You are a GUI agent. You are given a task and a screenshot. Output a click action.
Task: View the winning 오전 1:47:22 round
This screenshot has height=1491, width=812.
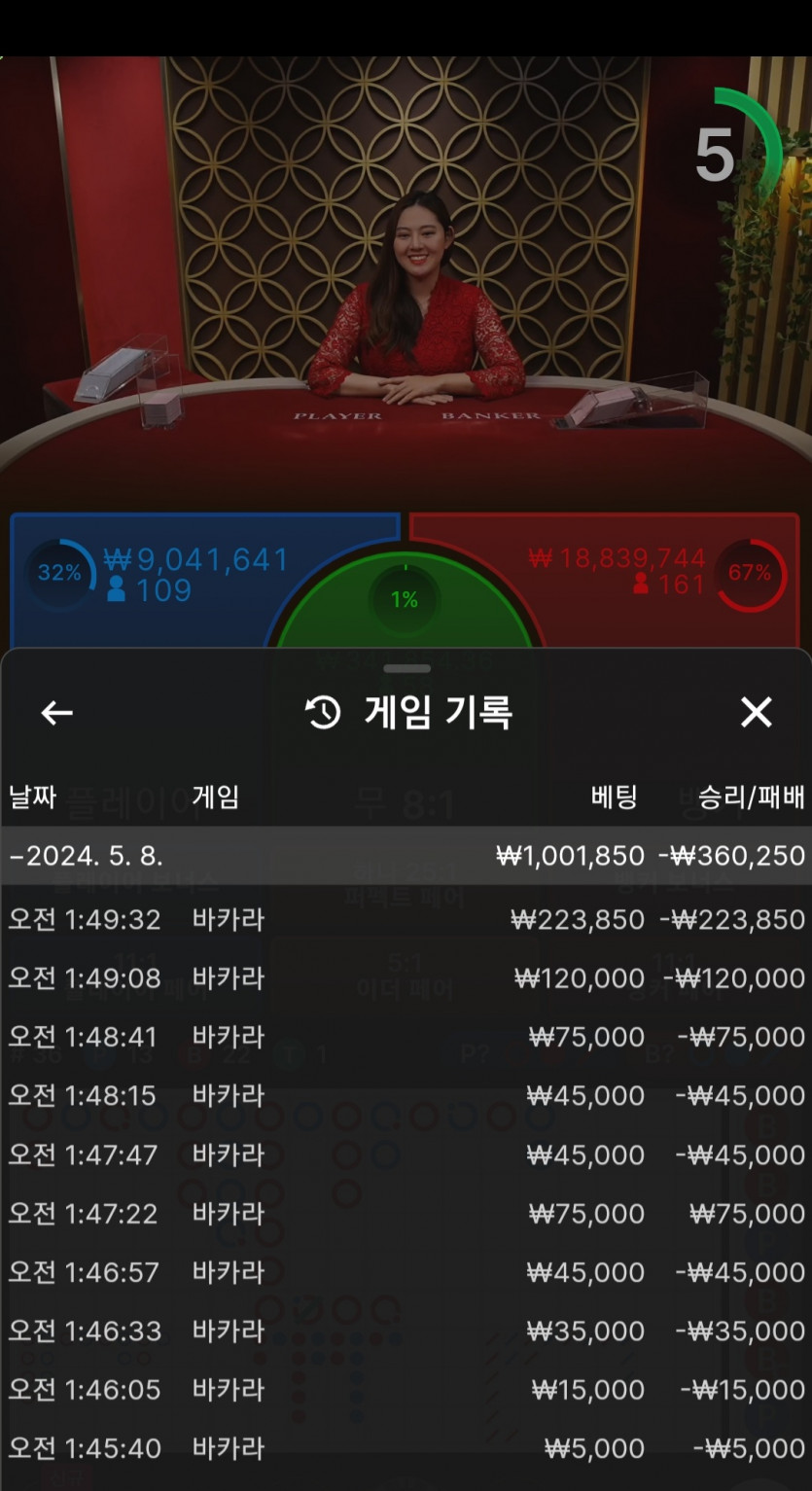(406, 1214)
